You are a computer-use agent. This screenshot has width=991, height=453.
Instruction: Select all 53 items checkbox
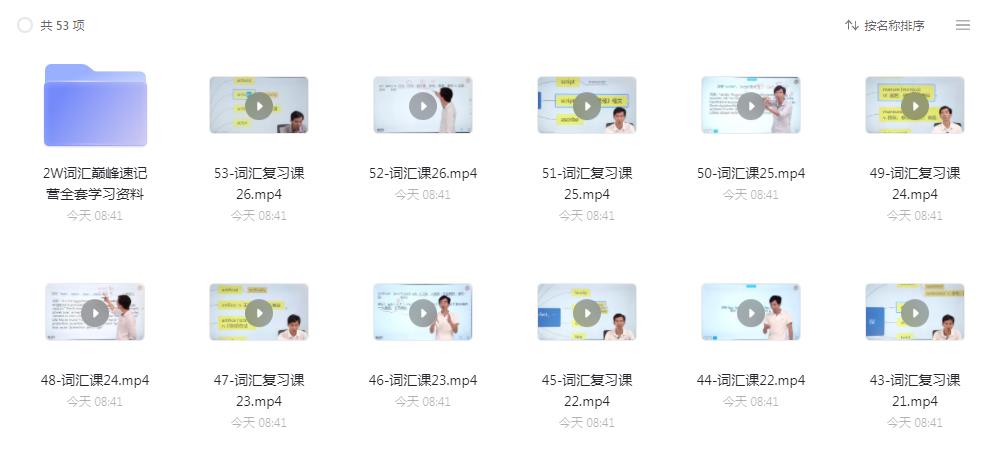pyautogui.click(x=25, y=25)
